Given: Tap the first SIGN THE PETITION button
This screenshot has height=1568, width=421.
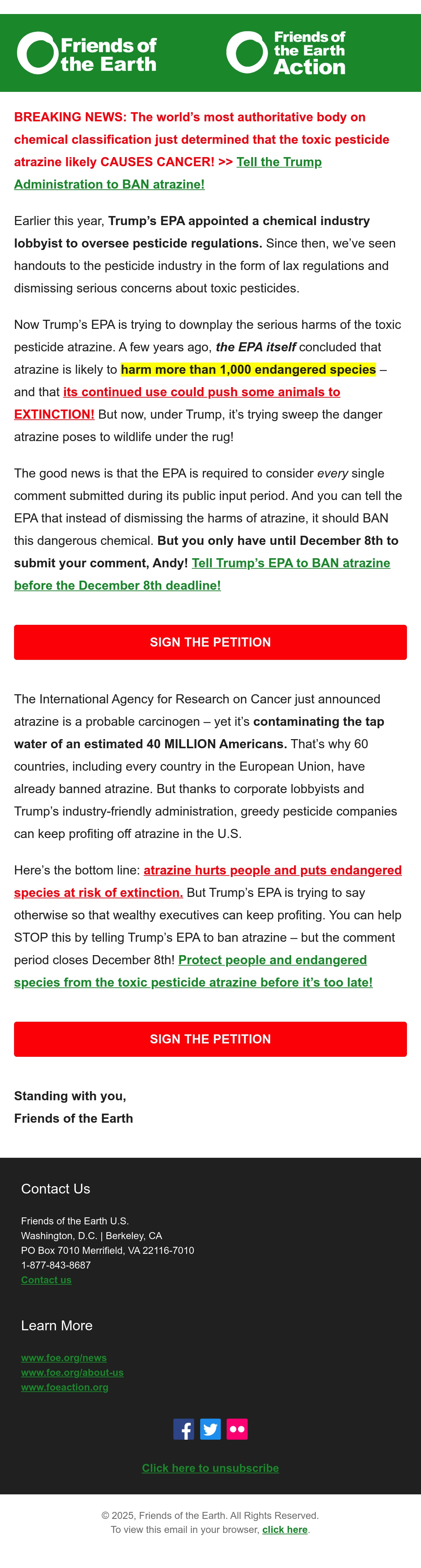Looking at the screenshot, I should (x=210, y=642).
